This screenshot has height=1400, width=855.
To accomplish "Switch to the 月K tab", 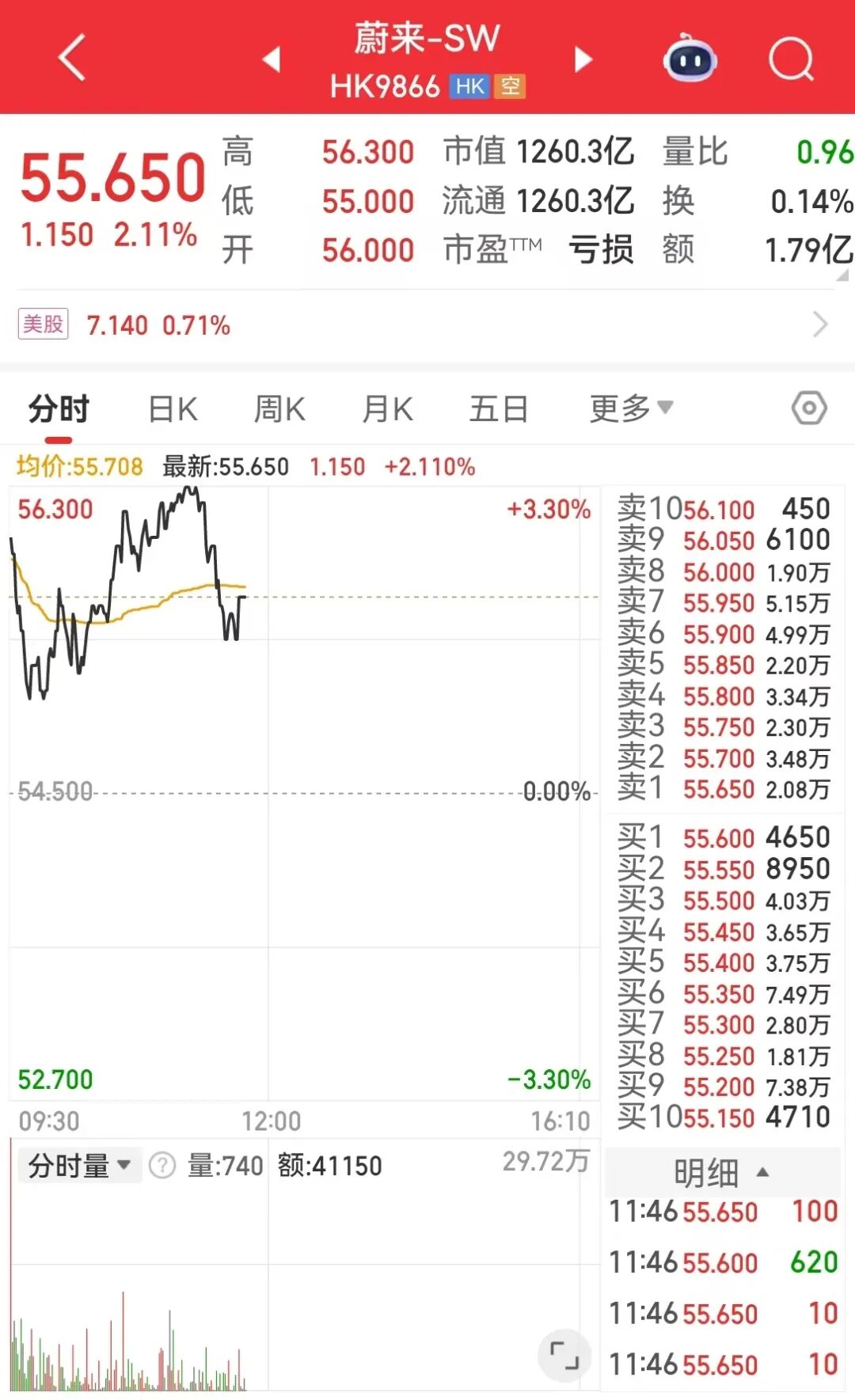I will click(x=387, y=410).
